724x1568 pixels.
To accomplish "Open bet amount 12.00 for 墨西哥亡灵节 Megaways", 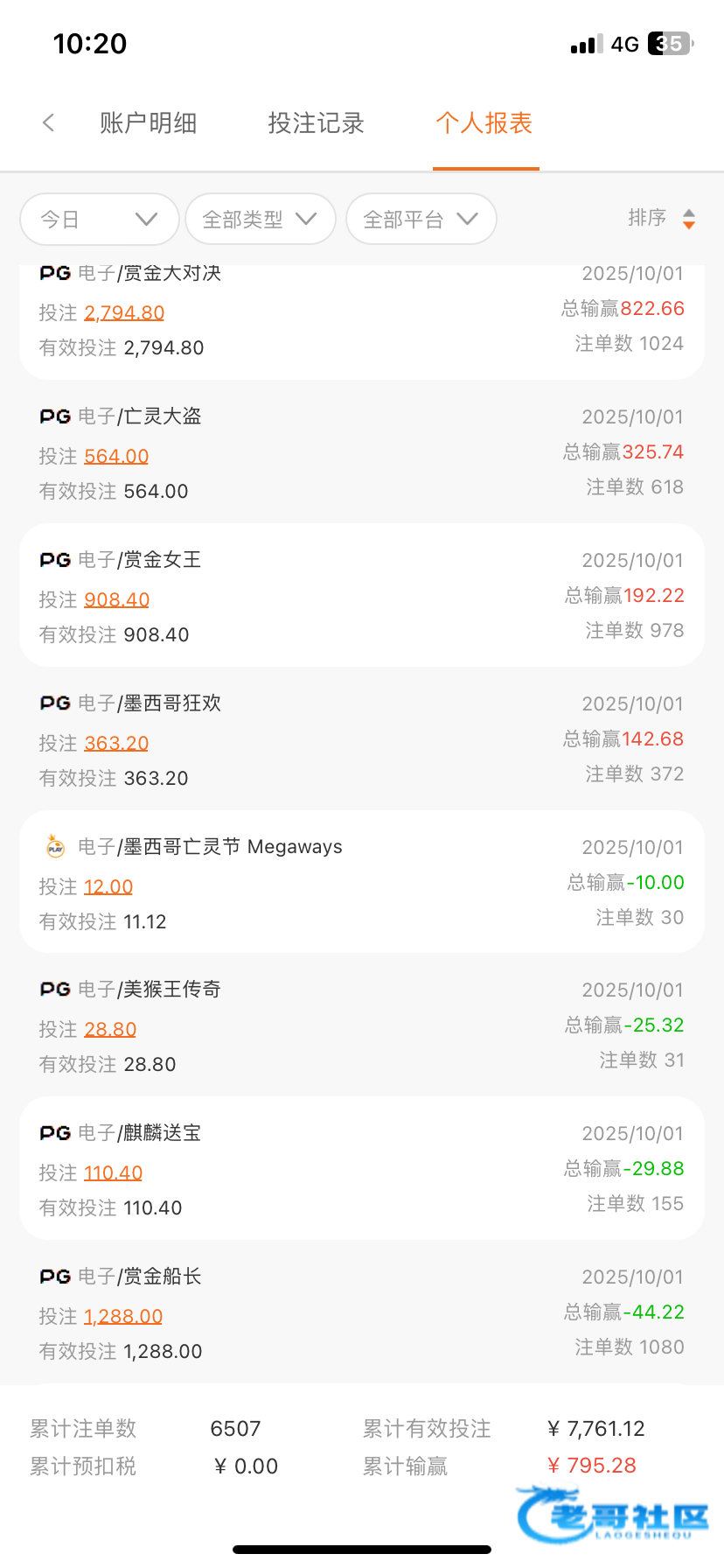I will pos(108,886).
